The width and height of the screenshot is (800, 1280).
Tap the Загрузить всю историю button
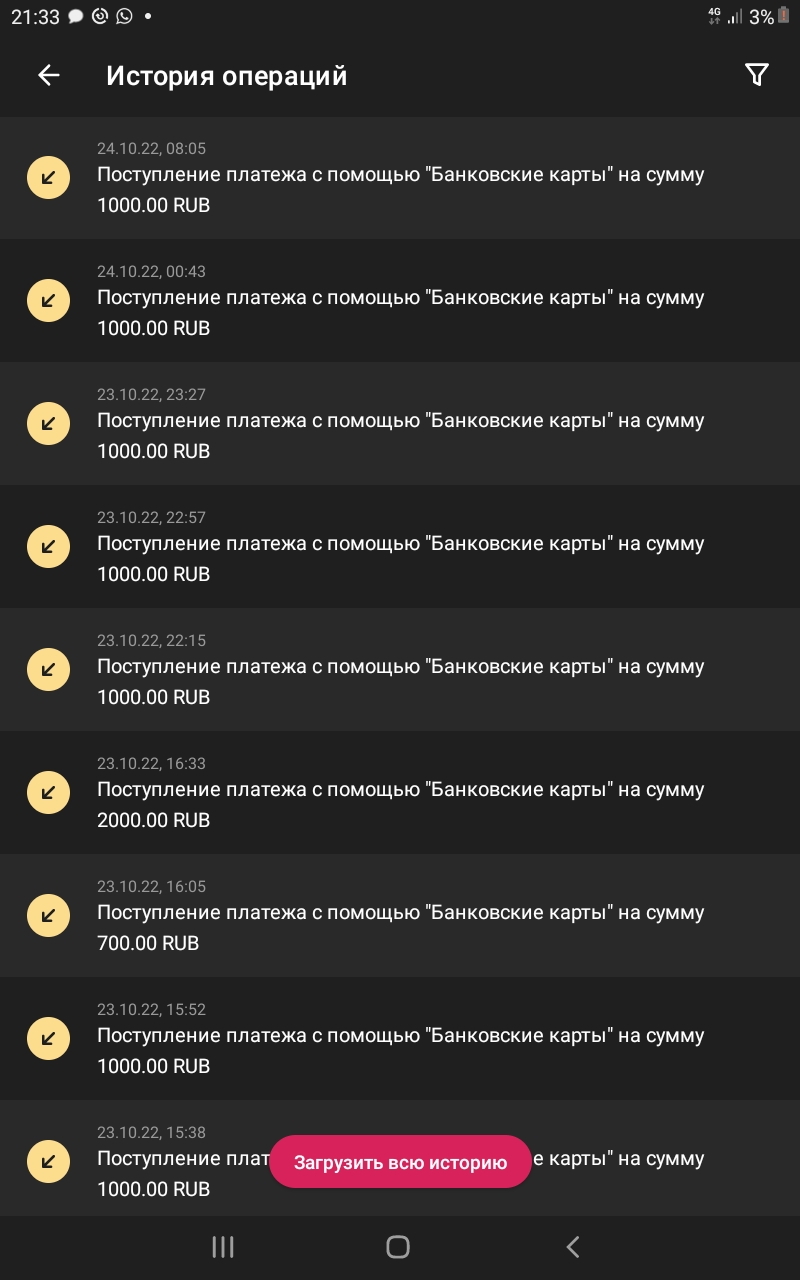400,1162
